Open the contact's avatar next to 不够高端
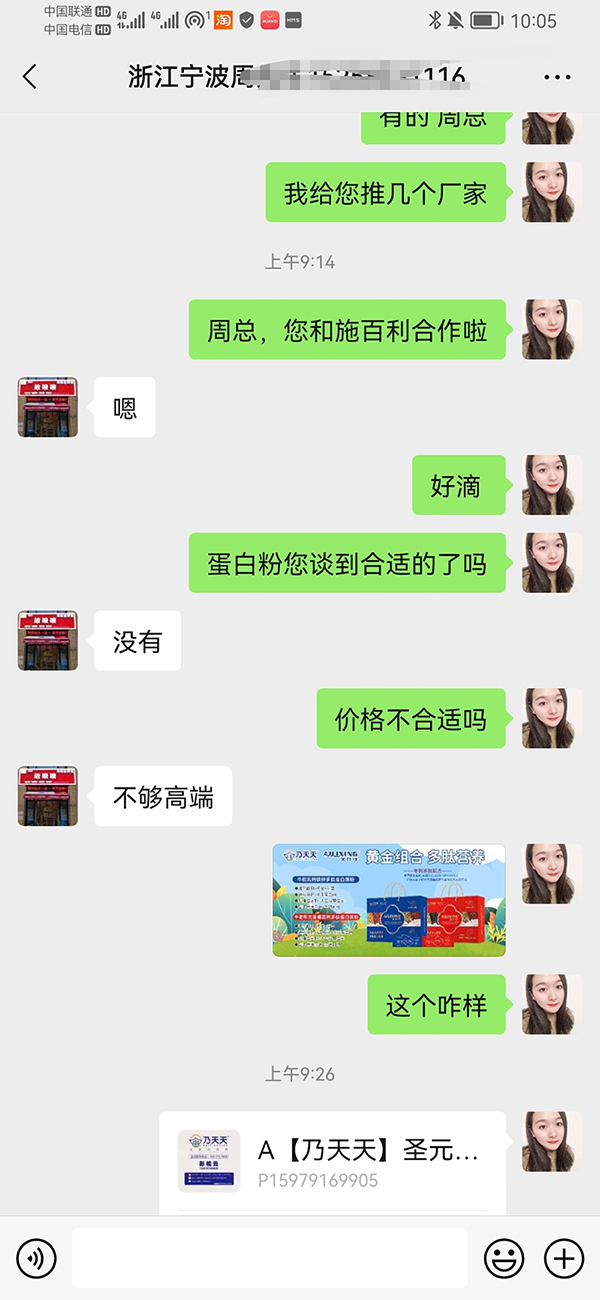 47,796
